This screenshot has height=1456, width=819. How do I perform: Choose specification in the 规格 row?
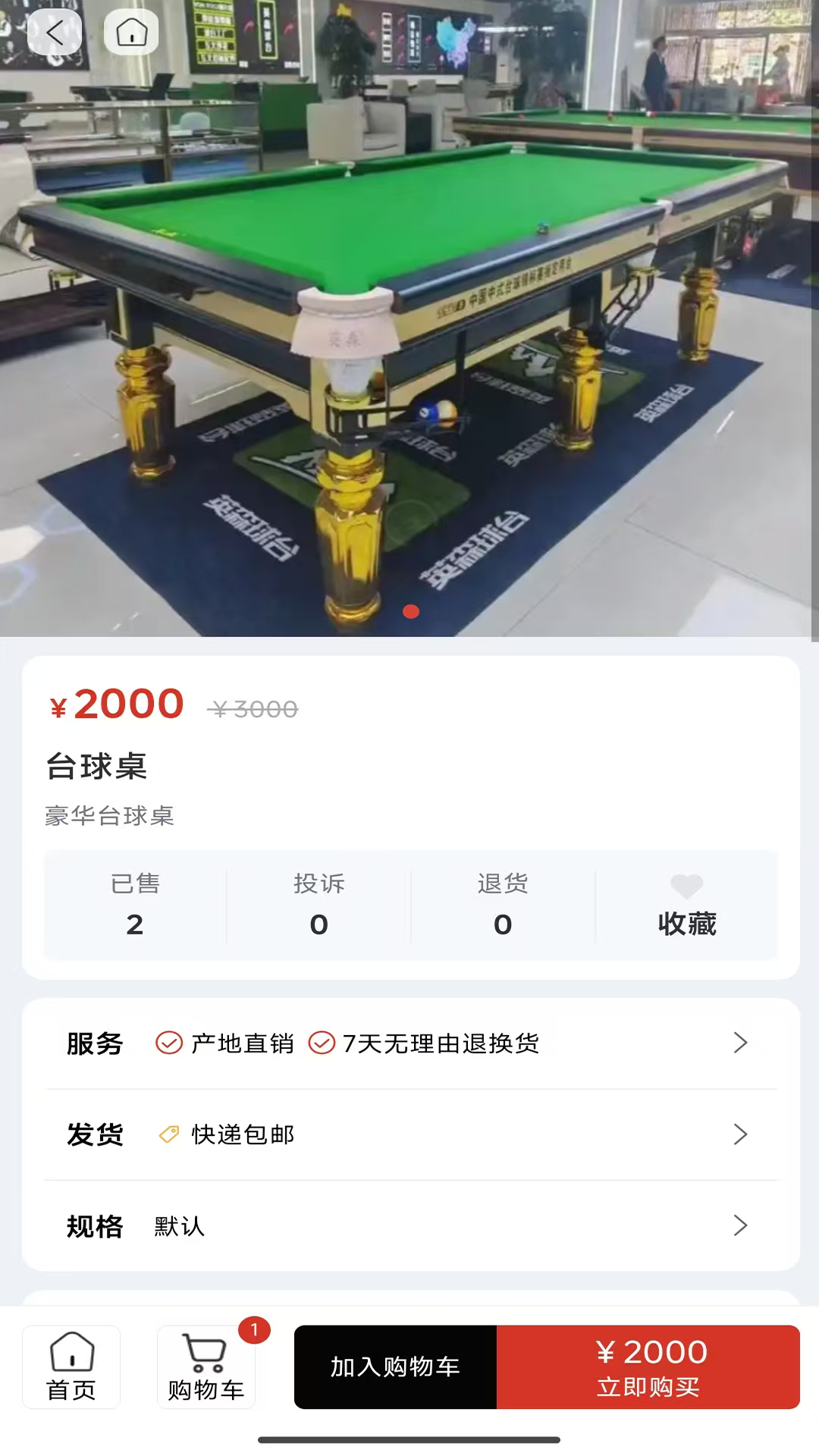pyautogui.click(x=409, y=1225)
